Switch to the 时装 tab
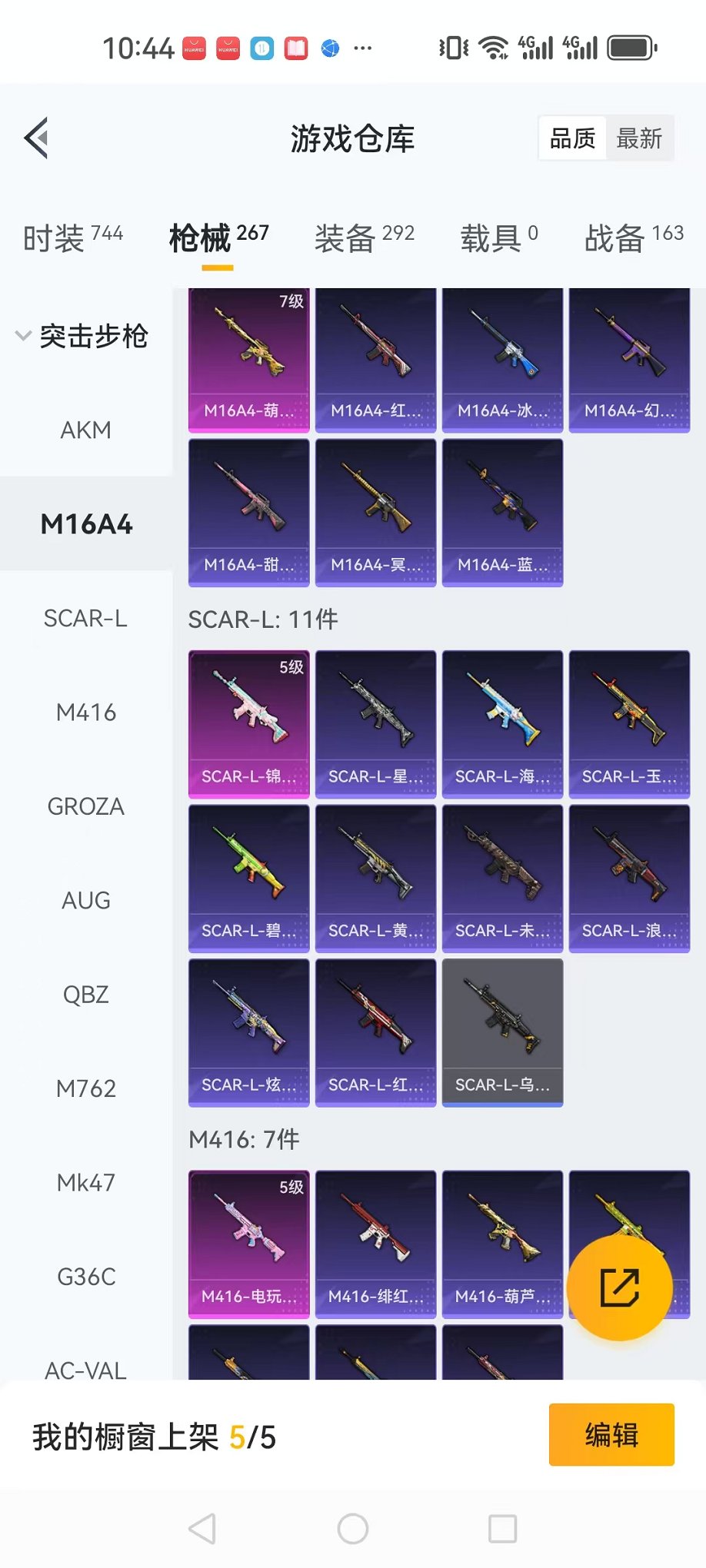This screenshot has height=1568, width=706. pos(72,237)
